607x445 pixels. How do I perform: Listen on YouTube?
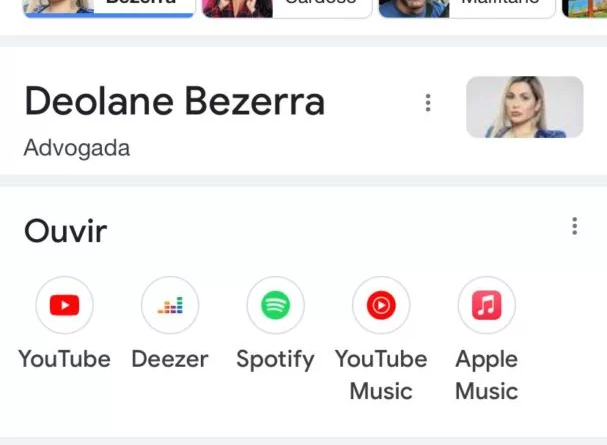click(64, 306)
